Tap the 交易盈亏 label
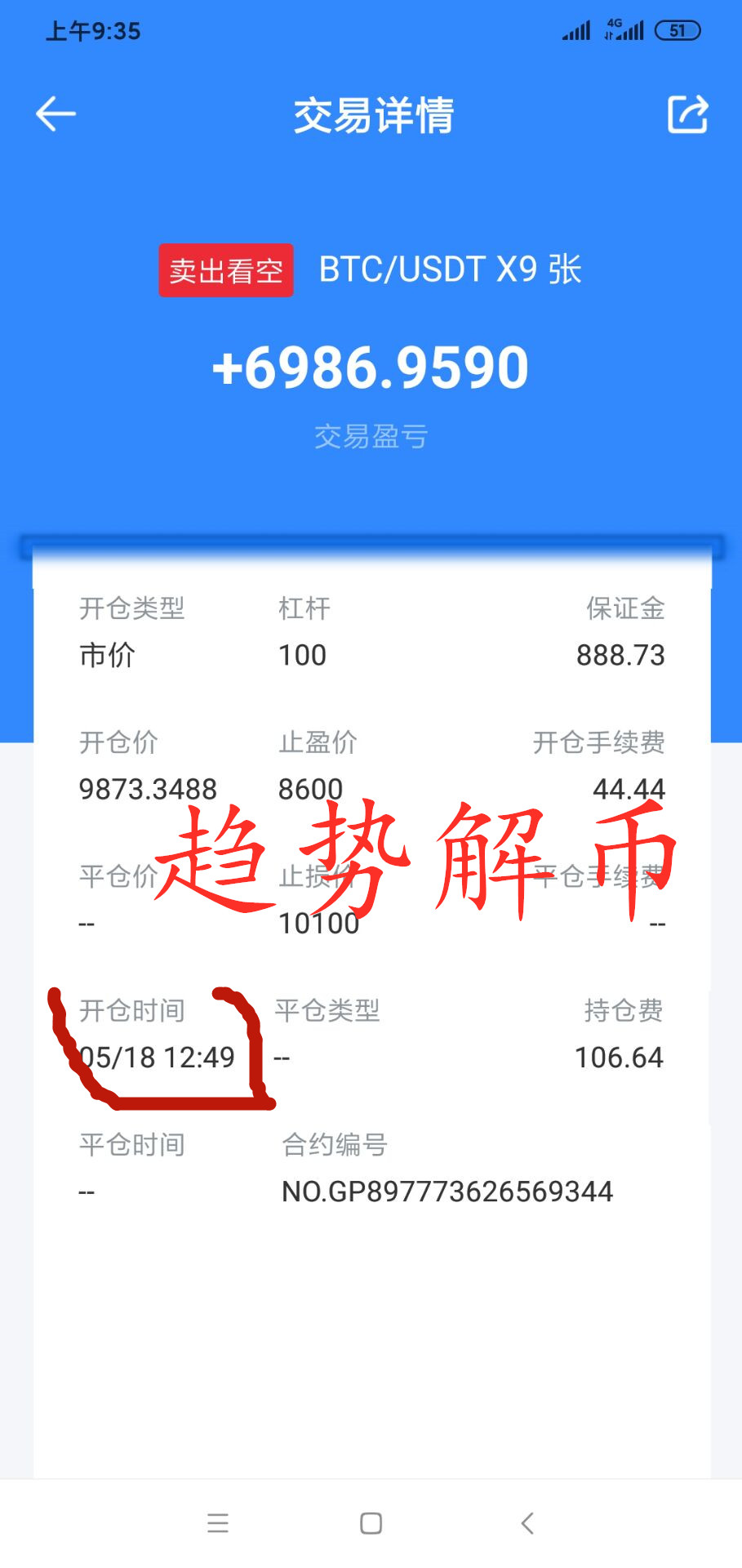The image size is (742, 1568). 370,437
